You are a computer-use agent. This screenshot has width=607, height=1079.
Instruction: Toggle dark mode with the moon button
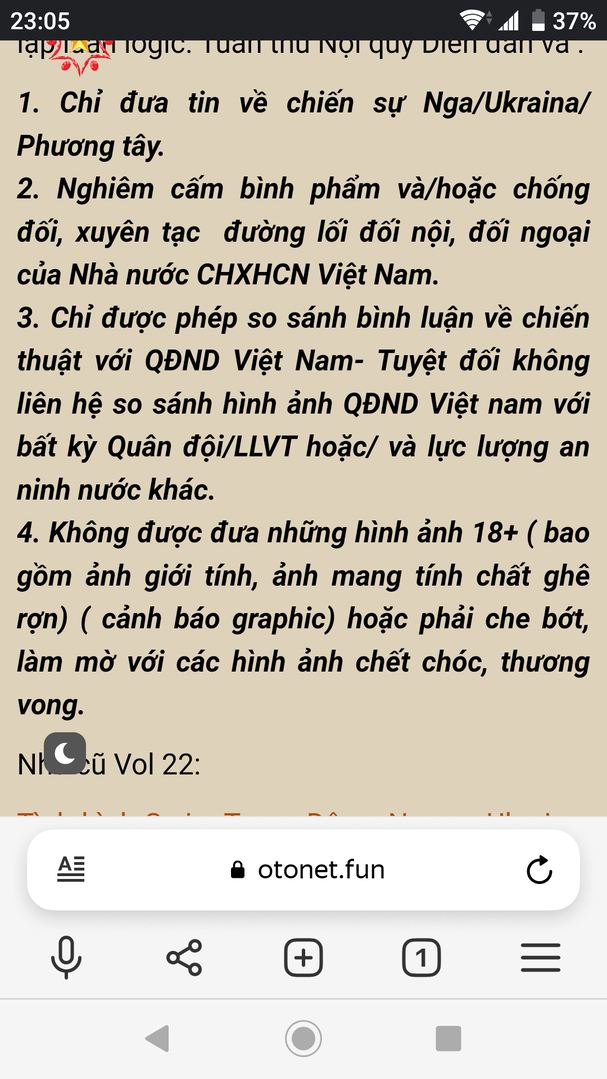[x=65, y=753]
